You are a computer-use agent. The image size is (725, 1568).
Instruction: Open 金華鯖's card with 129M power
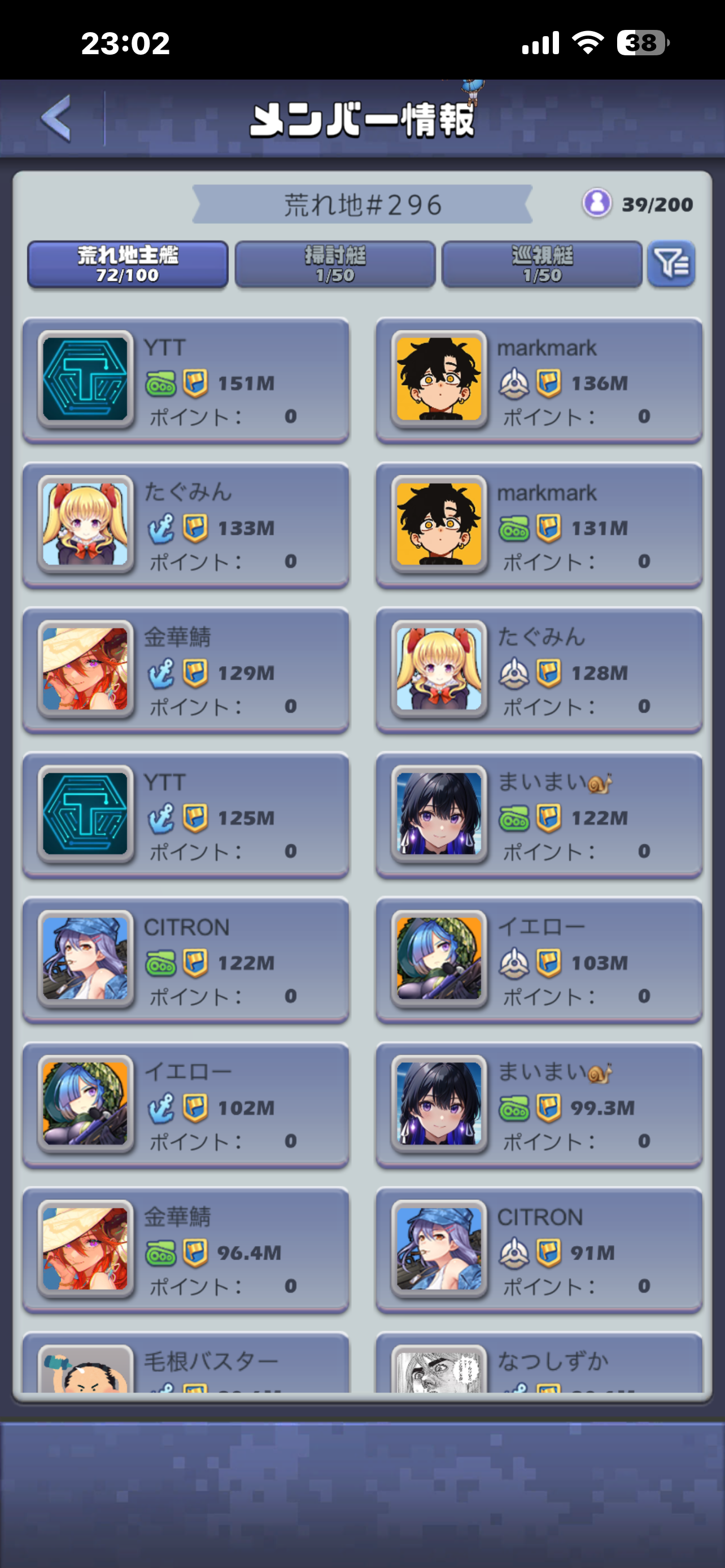pyautogui.click(x=186, y=671)
